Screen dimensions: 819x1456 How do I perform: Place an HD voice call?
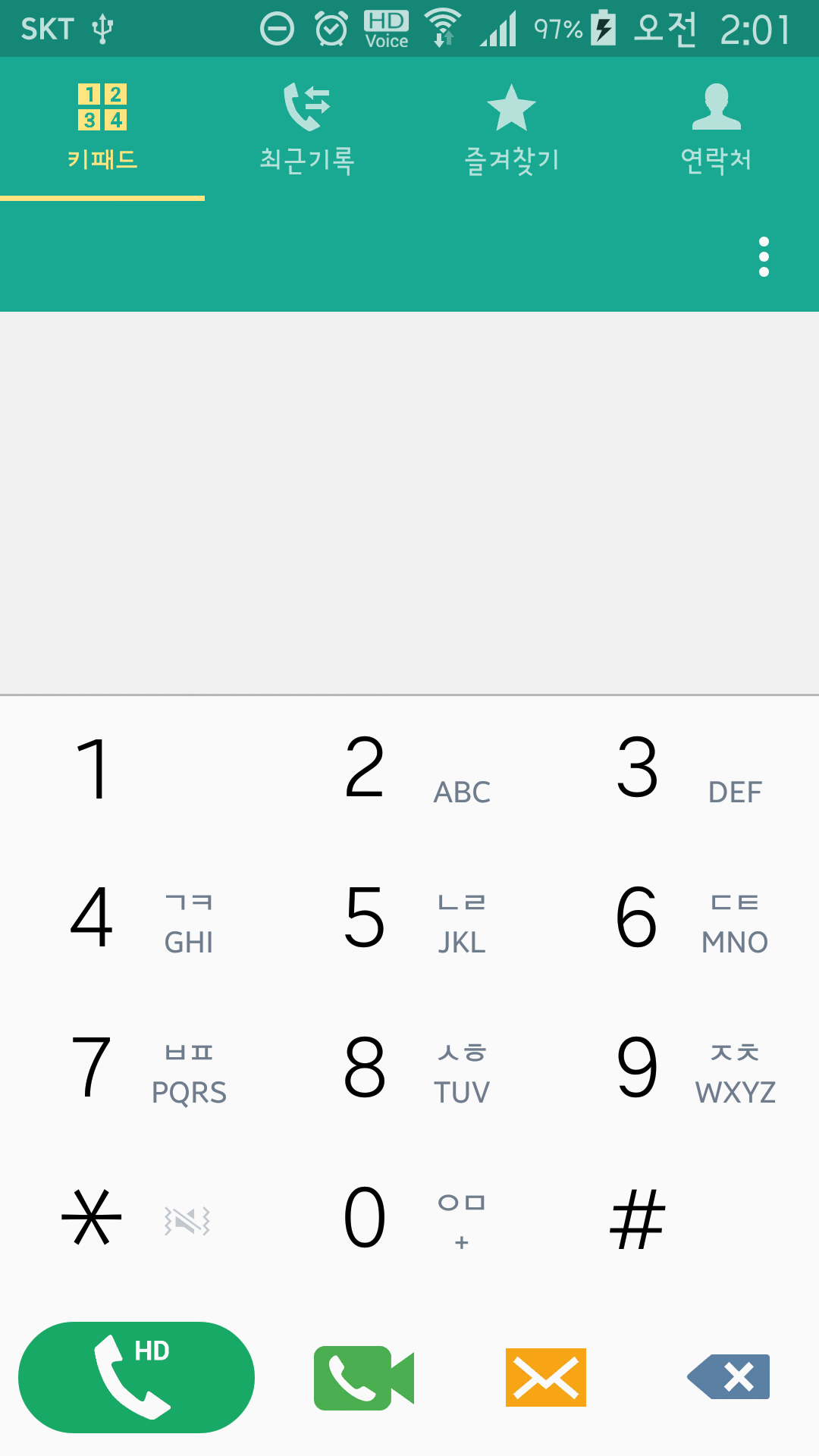coord(136,1377)
